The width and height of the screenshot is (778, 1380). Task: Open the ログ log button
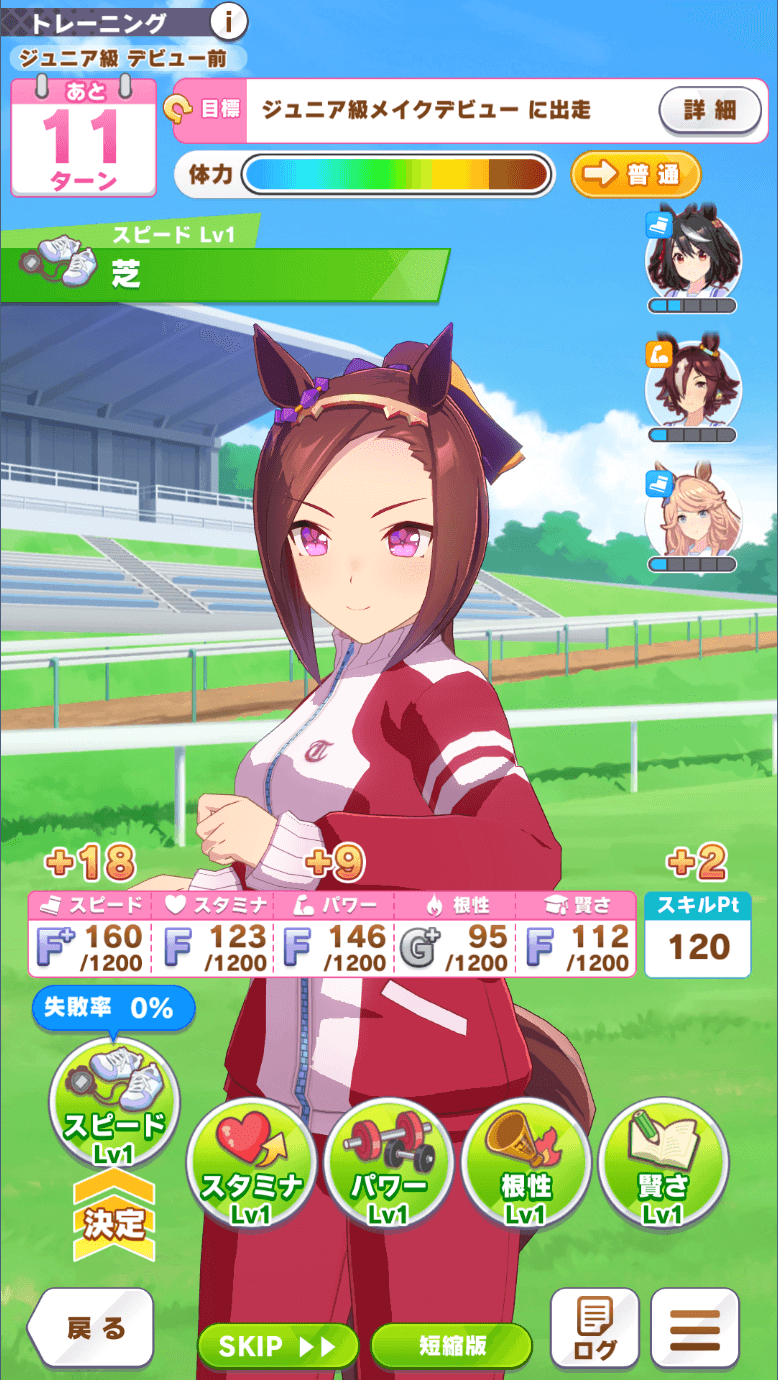click(x=594, y=1328)
